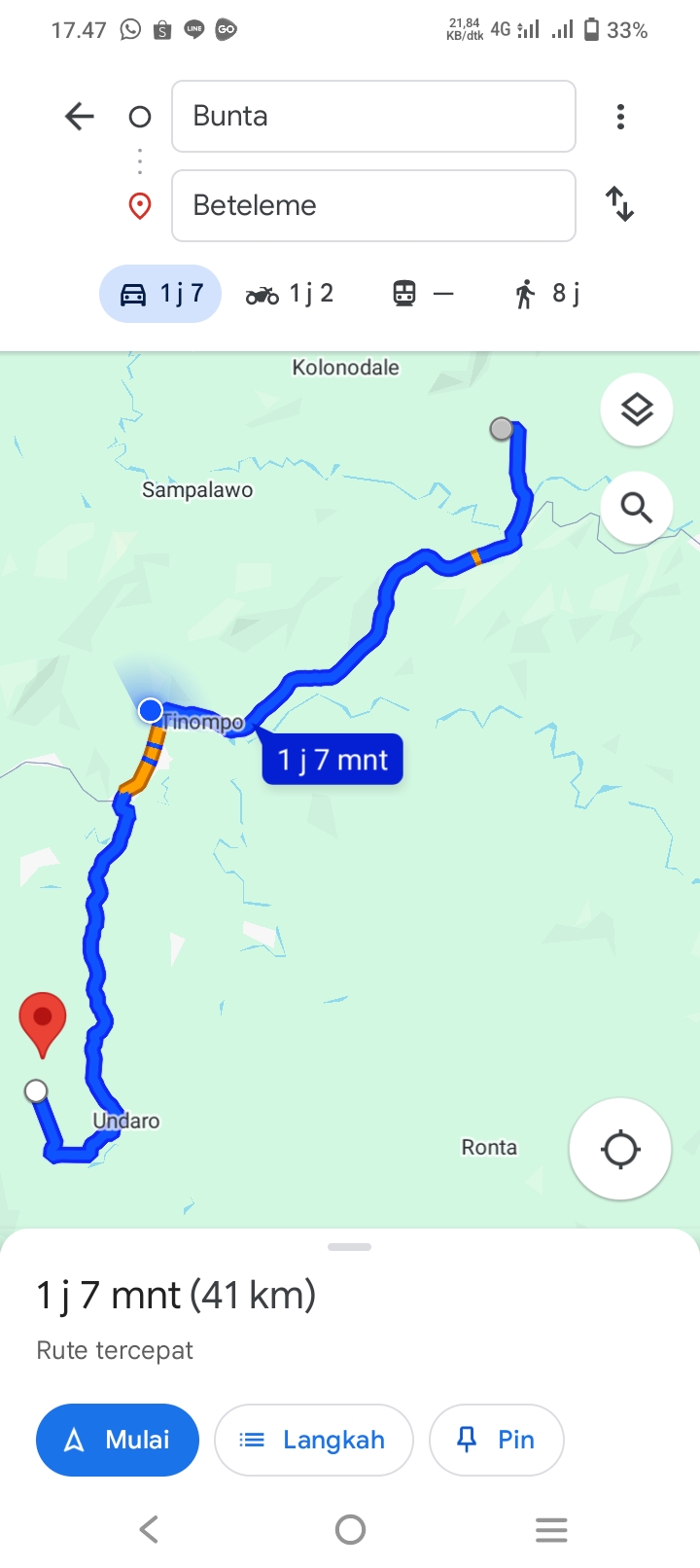Viewport: 700px width, 1568px height.
Task: Center map on my location
Action: 620,1150
